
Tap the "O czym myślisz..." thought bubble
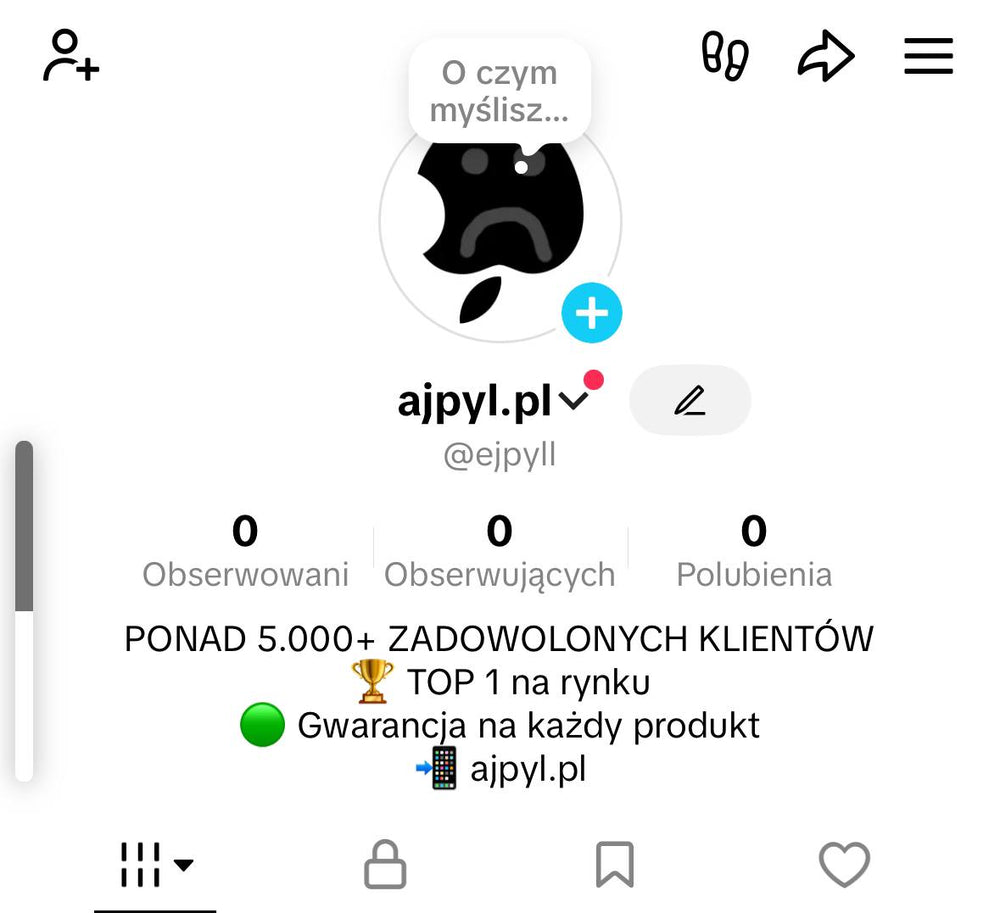(x=499, y=91)
